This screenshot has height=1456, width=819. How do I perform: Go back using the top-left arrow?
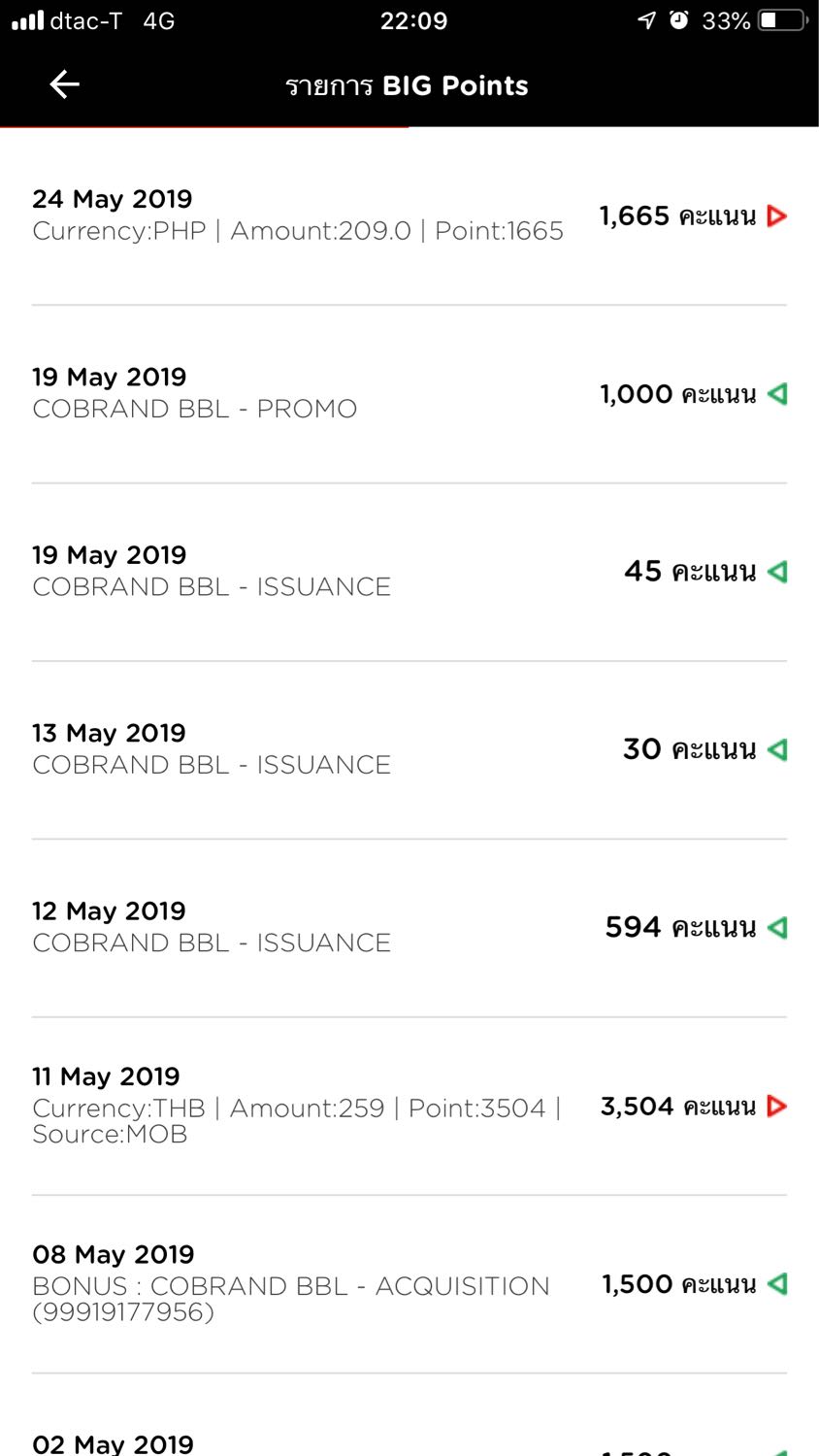pos(64,84)
